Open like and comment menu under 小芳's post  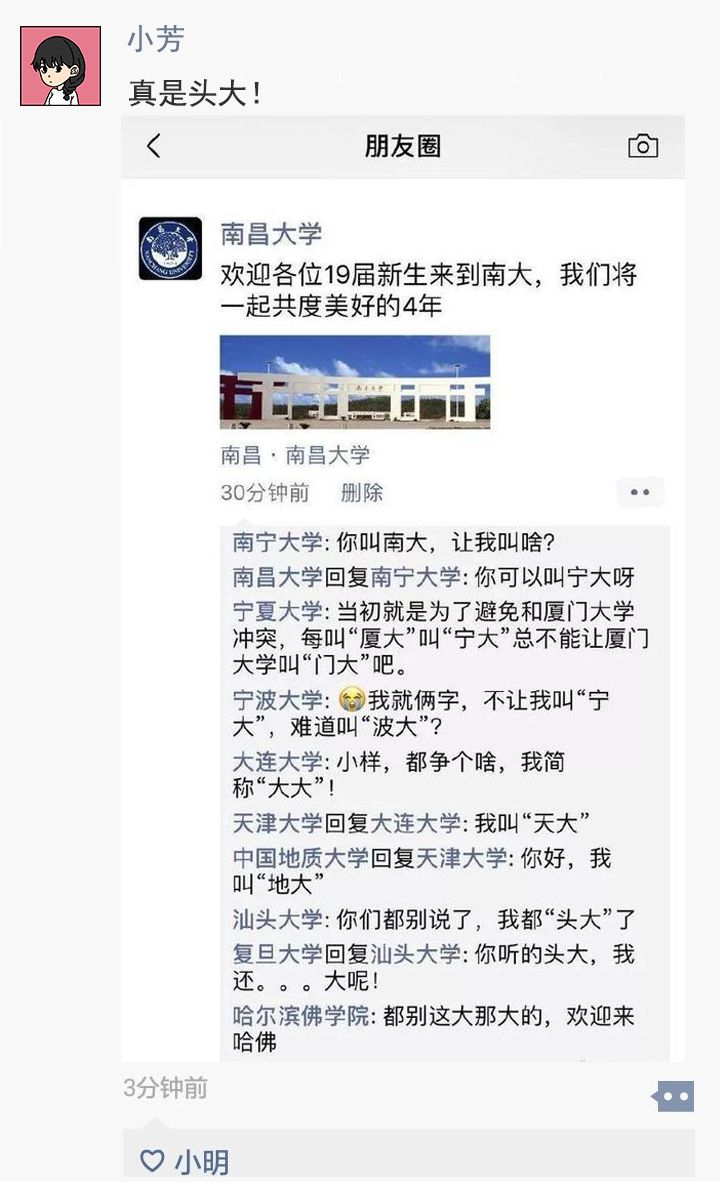[x=674, y=1096]
